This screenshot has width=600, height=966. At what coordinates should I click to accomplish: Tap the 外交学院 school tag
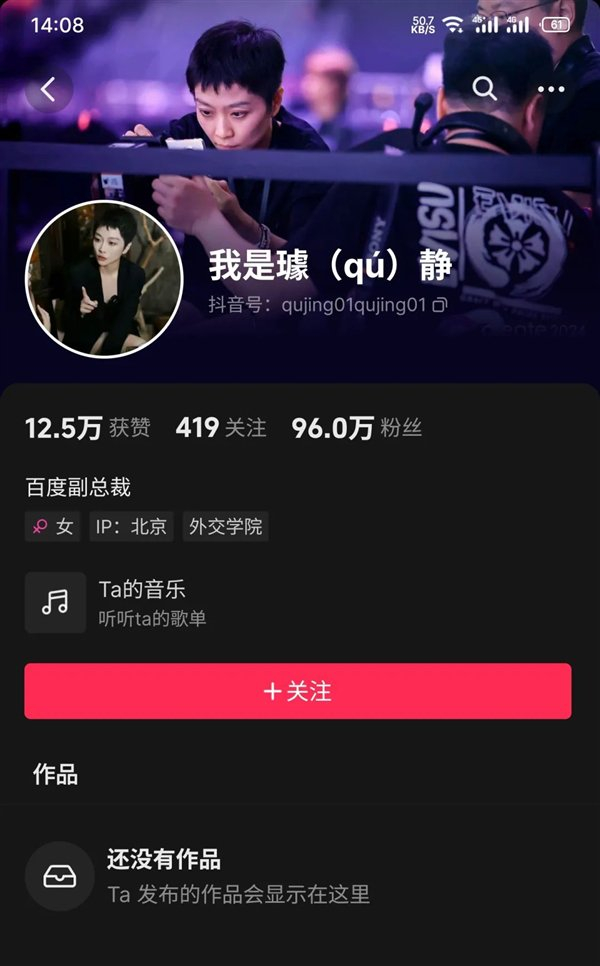225,527
